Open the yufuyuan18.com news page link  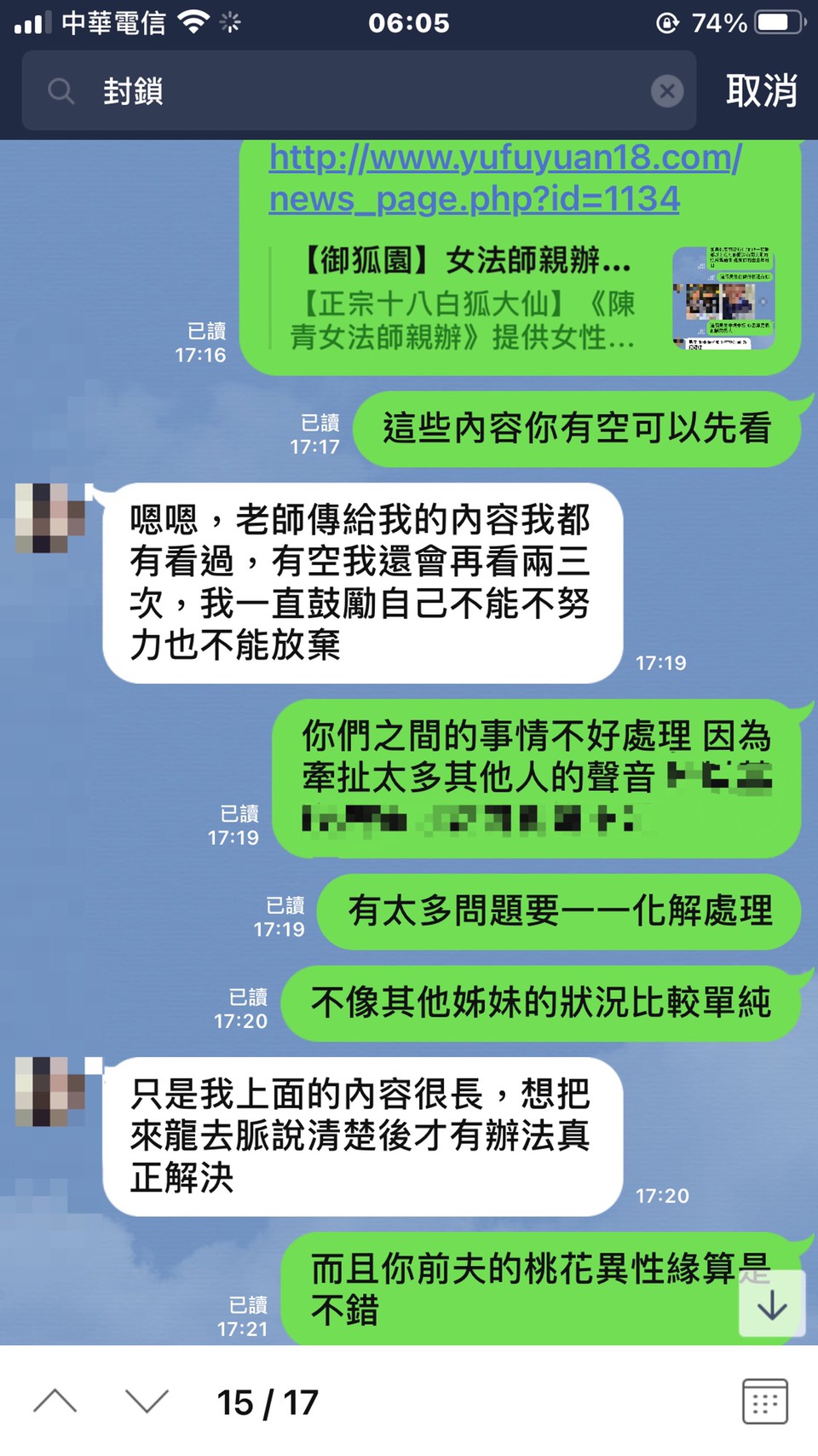503,178
